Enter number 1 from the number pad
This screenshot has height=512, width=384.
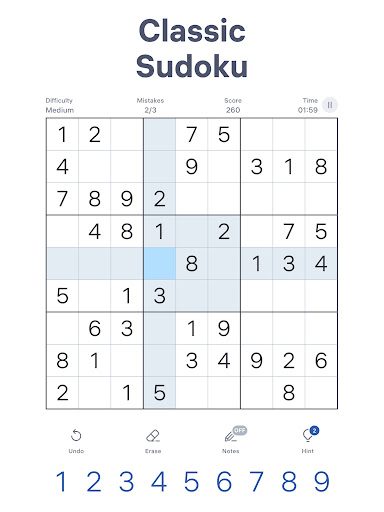click(62, 481)
